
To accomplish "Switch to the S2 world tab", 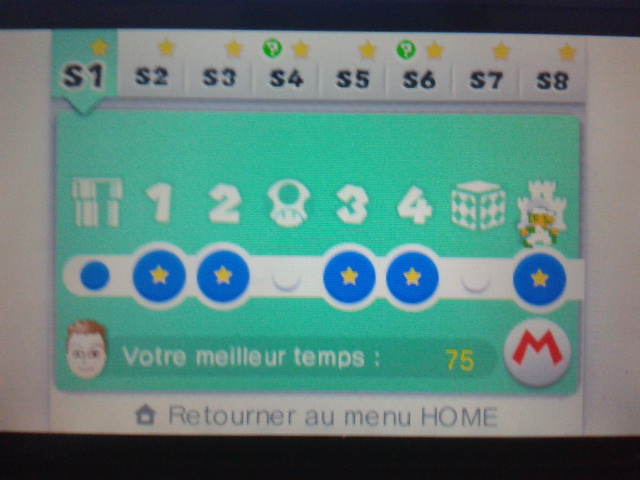I will click(152, 77).
